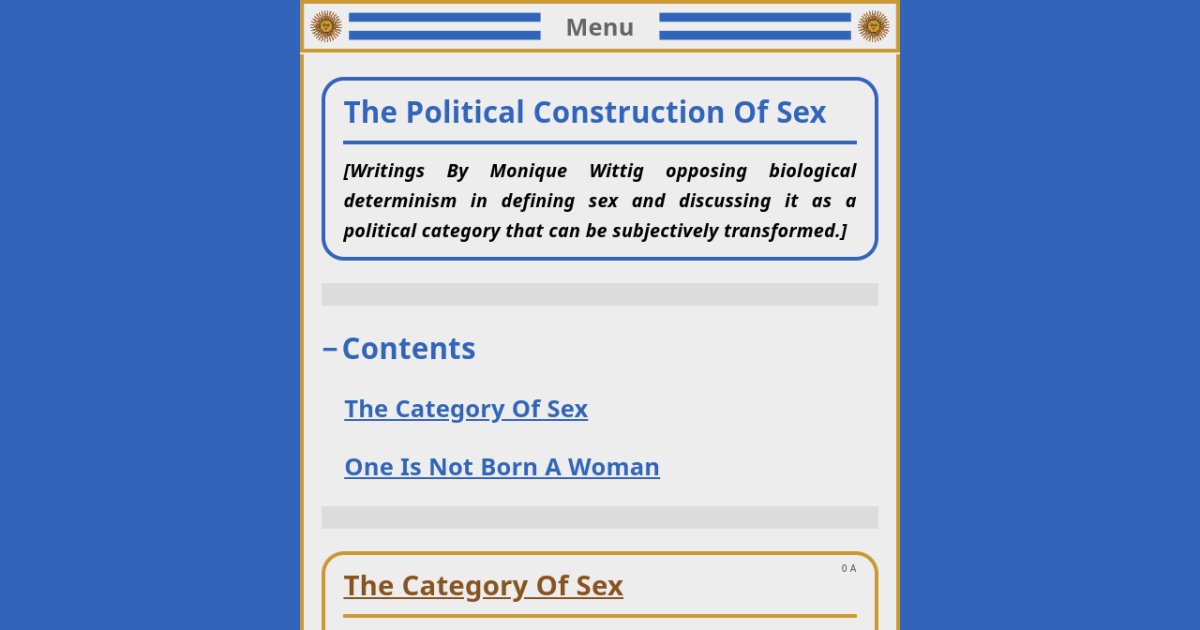Open the Menu bar
The width and height of the screenshot is (1200, 630).
tap(599, 27)
